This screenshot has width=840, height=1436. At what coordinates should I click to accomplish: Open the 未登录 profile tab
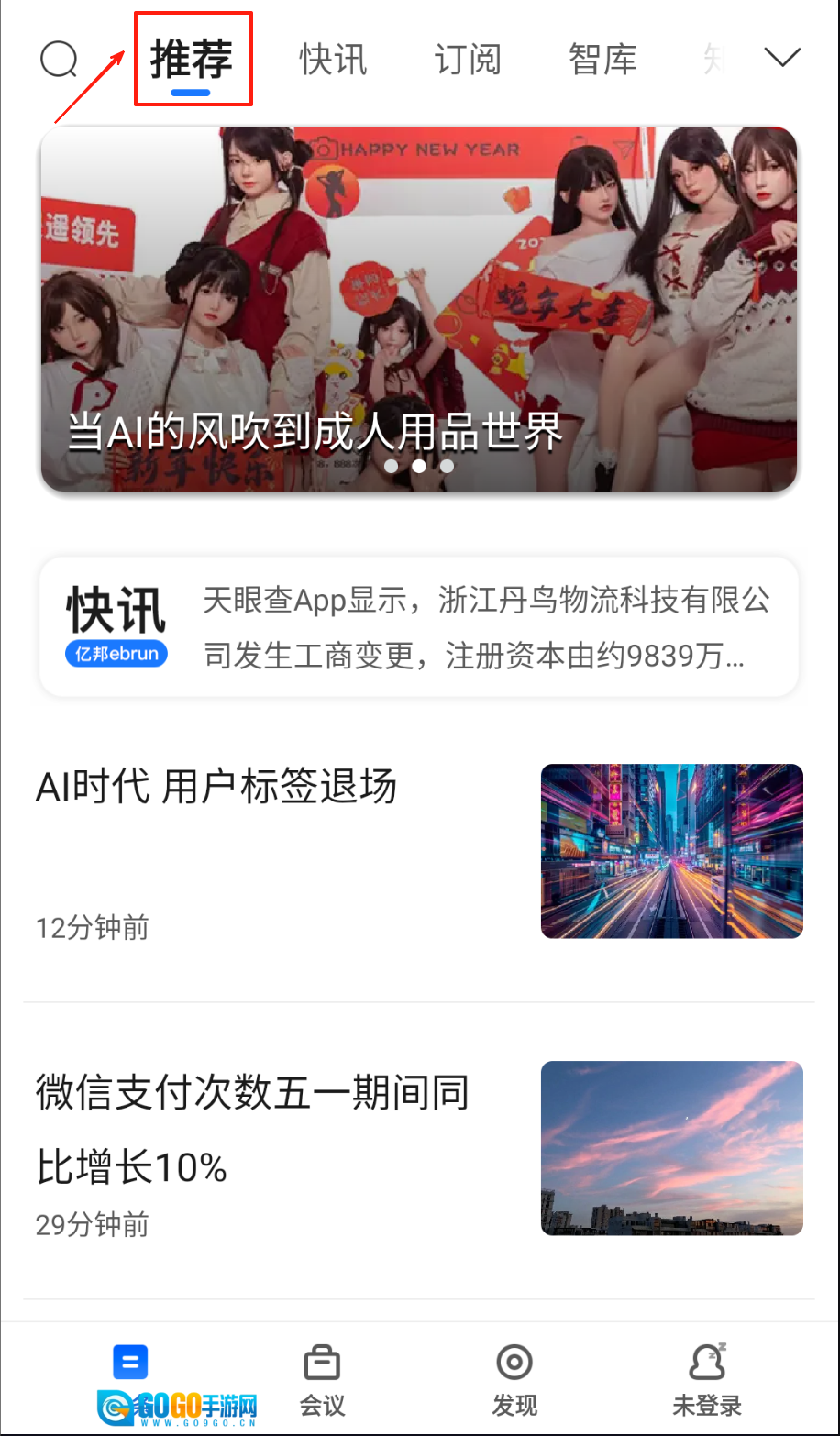[x=707, y=1380]
